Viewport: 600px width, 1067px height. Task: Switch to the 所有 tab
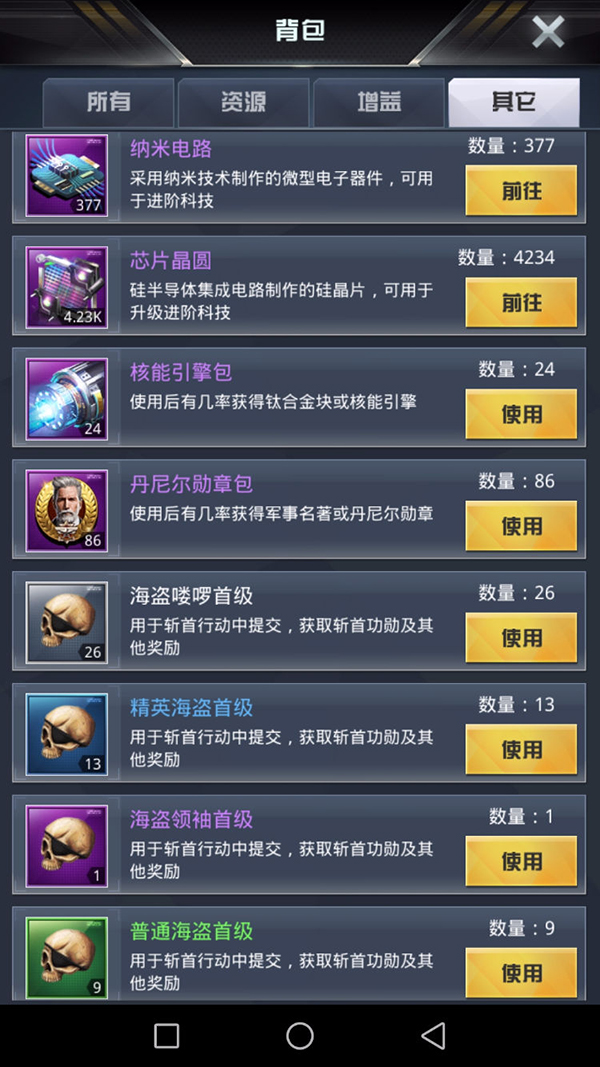108,102
